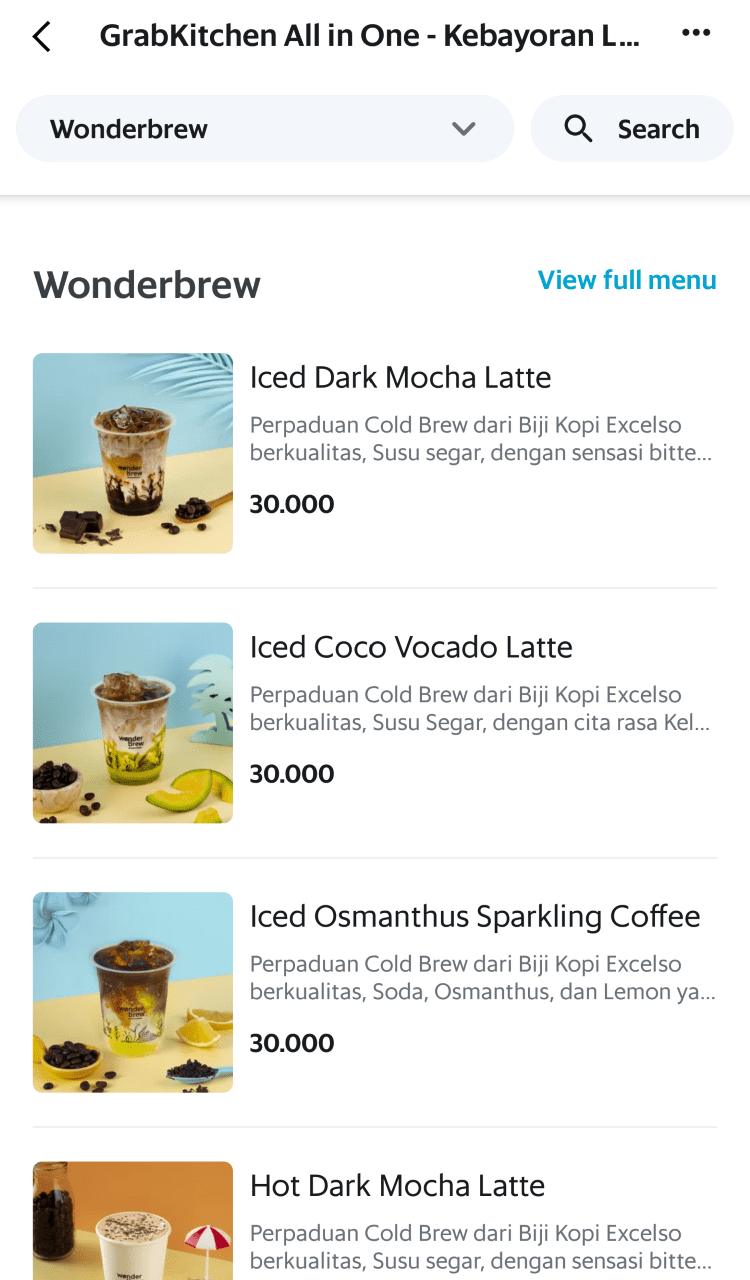Tap the GrabKitchen All in One title

370,34
